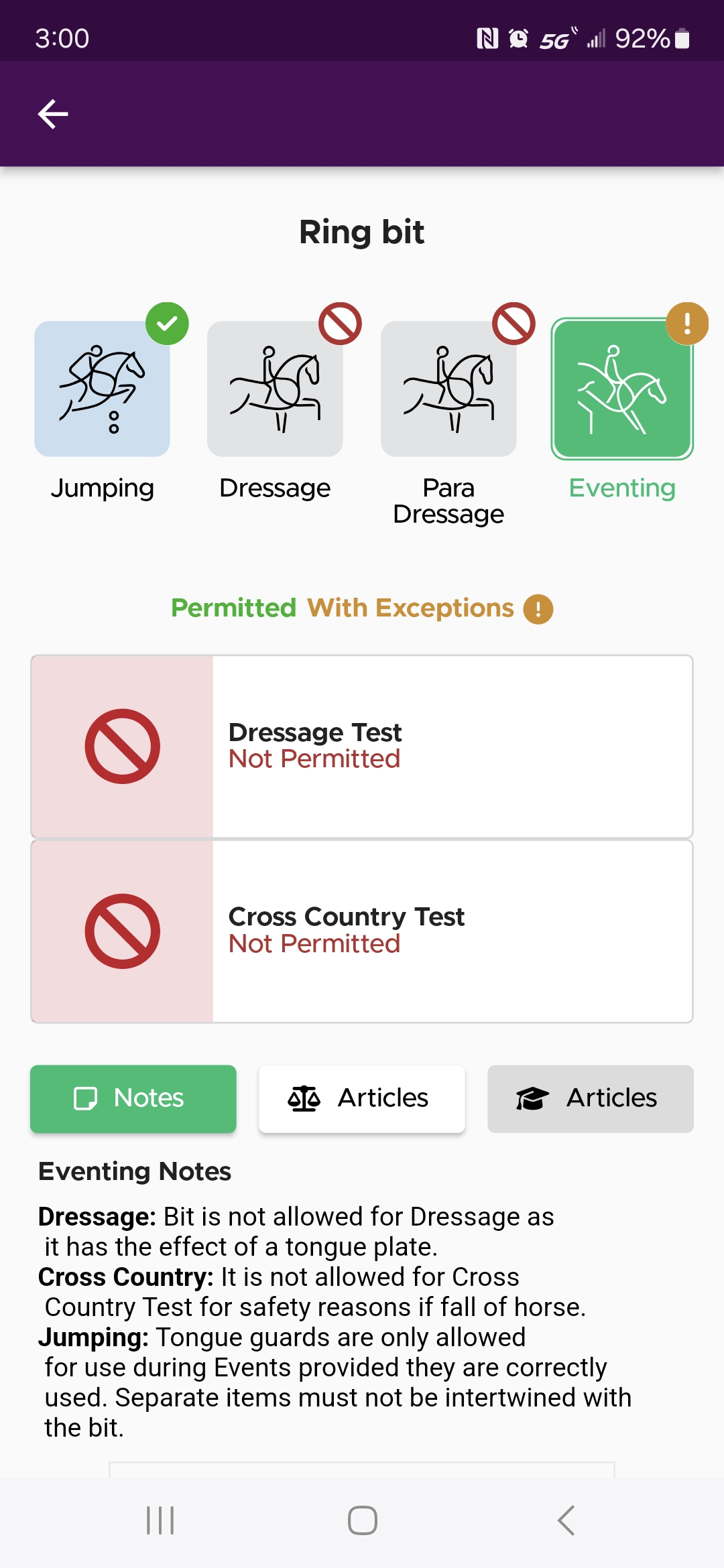Open Articles with the scales icon
Screen dimensions: 724x1568
[x=362, y=1099]
